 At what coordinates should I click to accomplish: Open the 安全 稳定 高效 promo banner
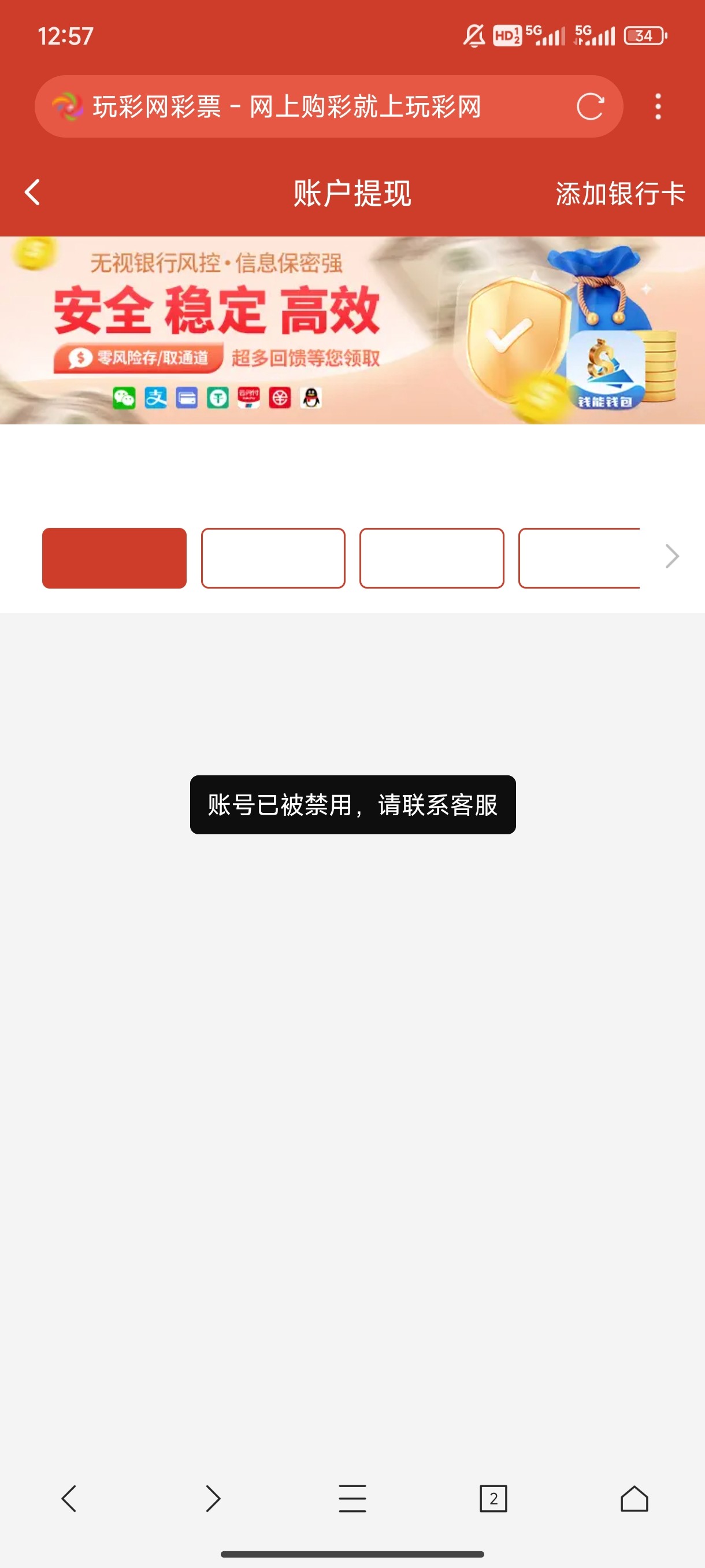[352, 330]
